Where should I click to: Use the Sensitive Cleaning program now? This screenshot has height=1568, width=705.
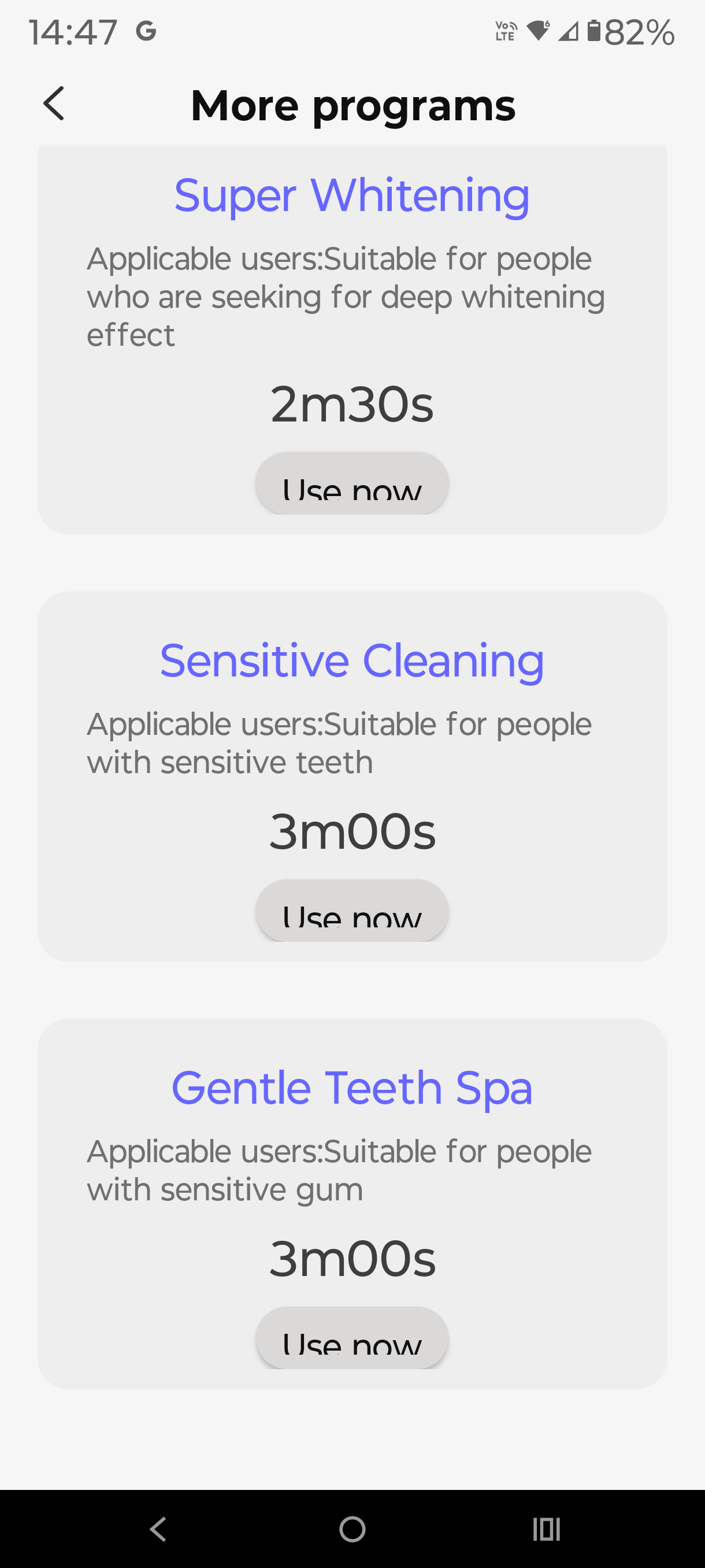pyautogui.click(x=351, y=911)
